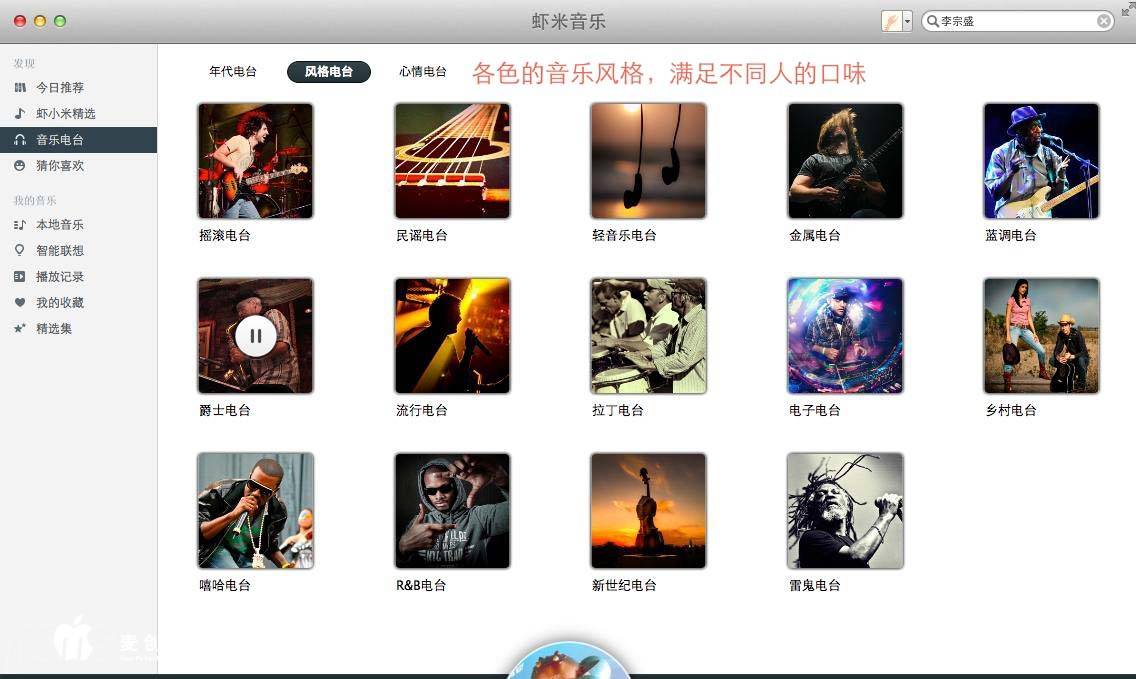Open 智能联想 in the sidebar

[x=60, y=251]
